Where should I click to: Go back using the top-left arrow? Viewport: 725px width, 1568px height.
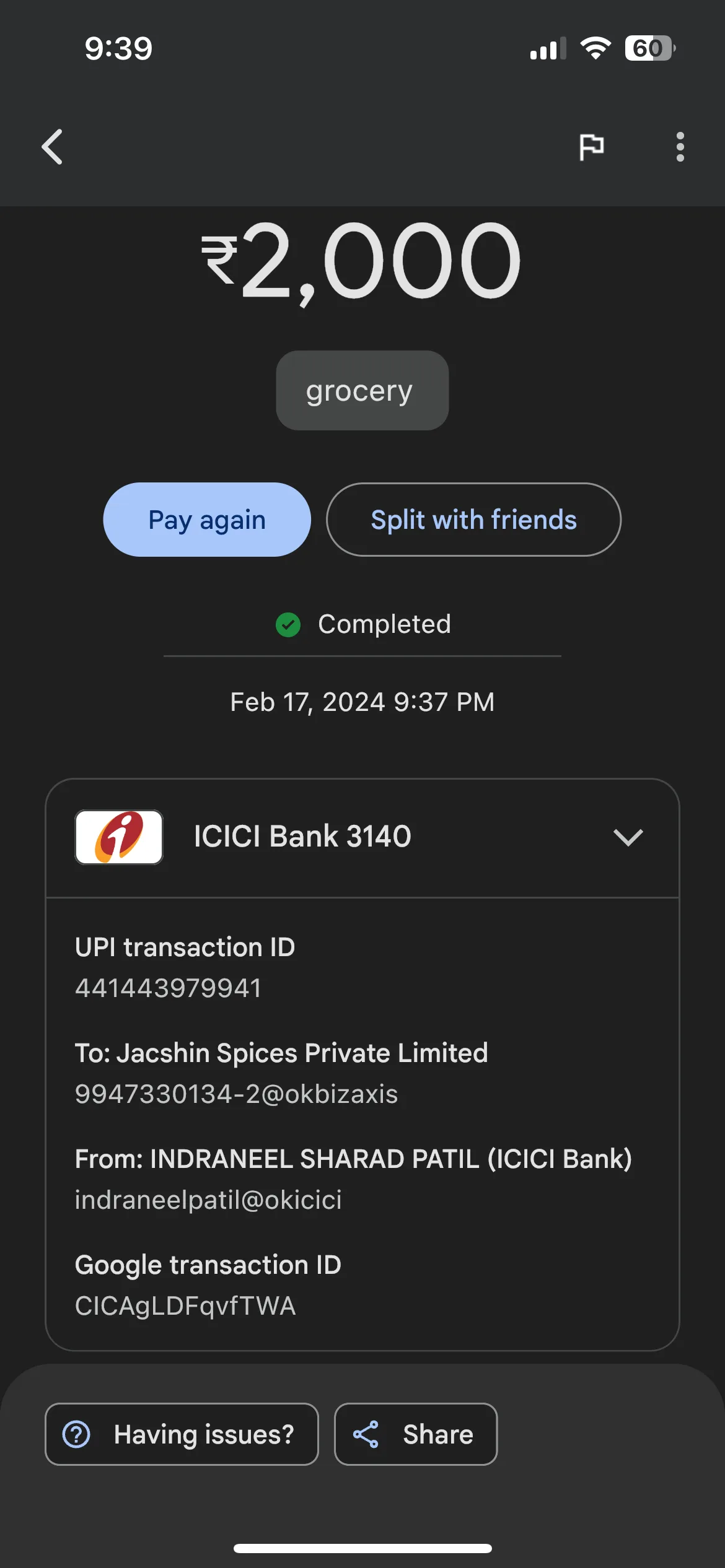click(52, 147)
